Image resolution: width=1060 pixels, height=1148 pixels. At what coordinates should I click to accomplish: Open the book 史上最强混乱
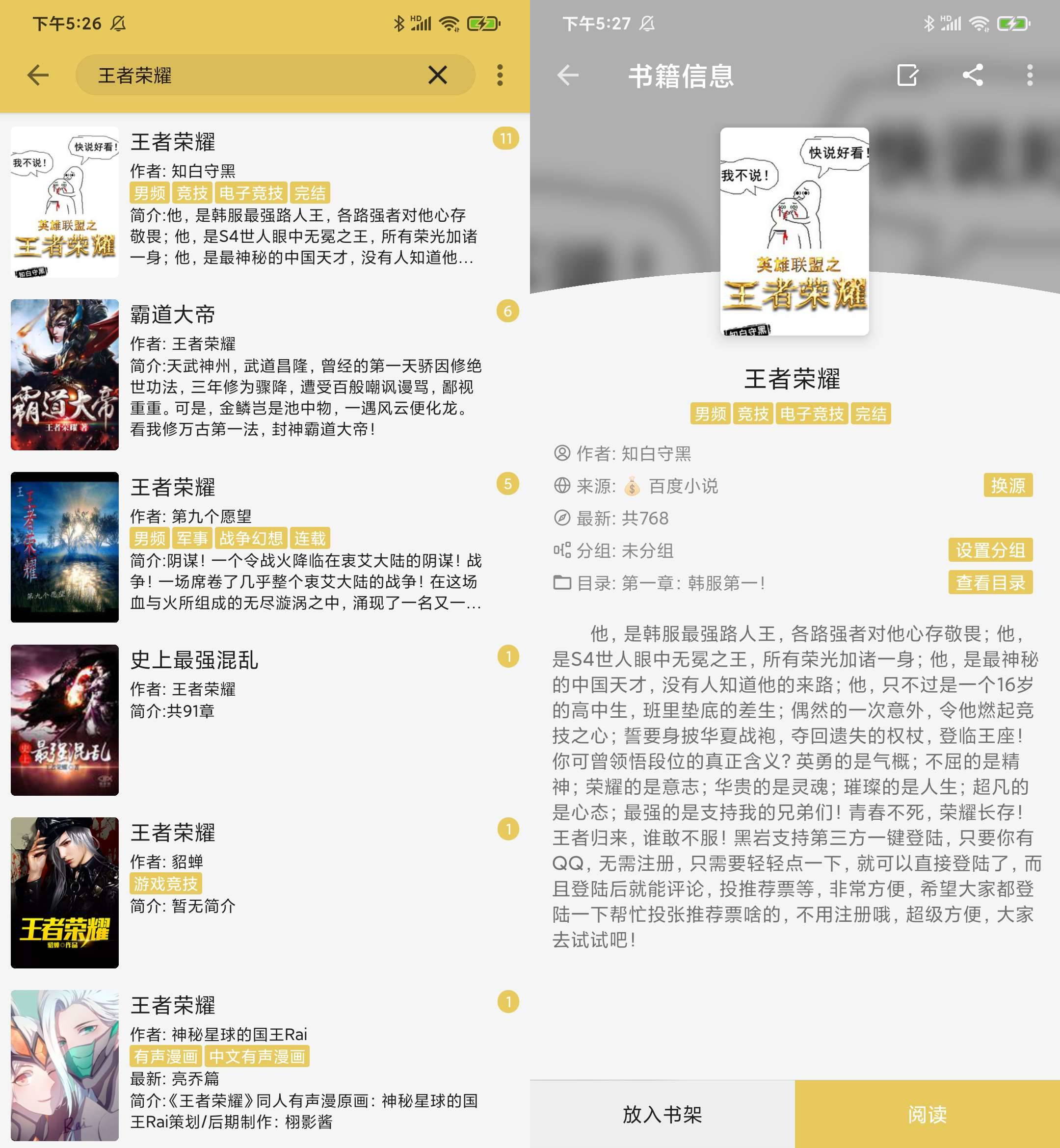pos(264,719)
